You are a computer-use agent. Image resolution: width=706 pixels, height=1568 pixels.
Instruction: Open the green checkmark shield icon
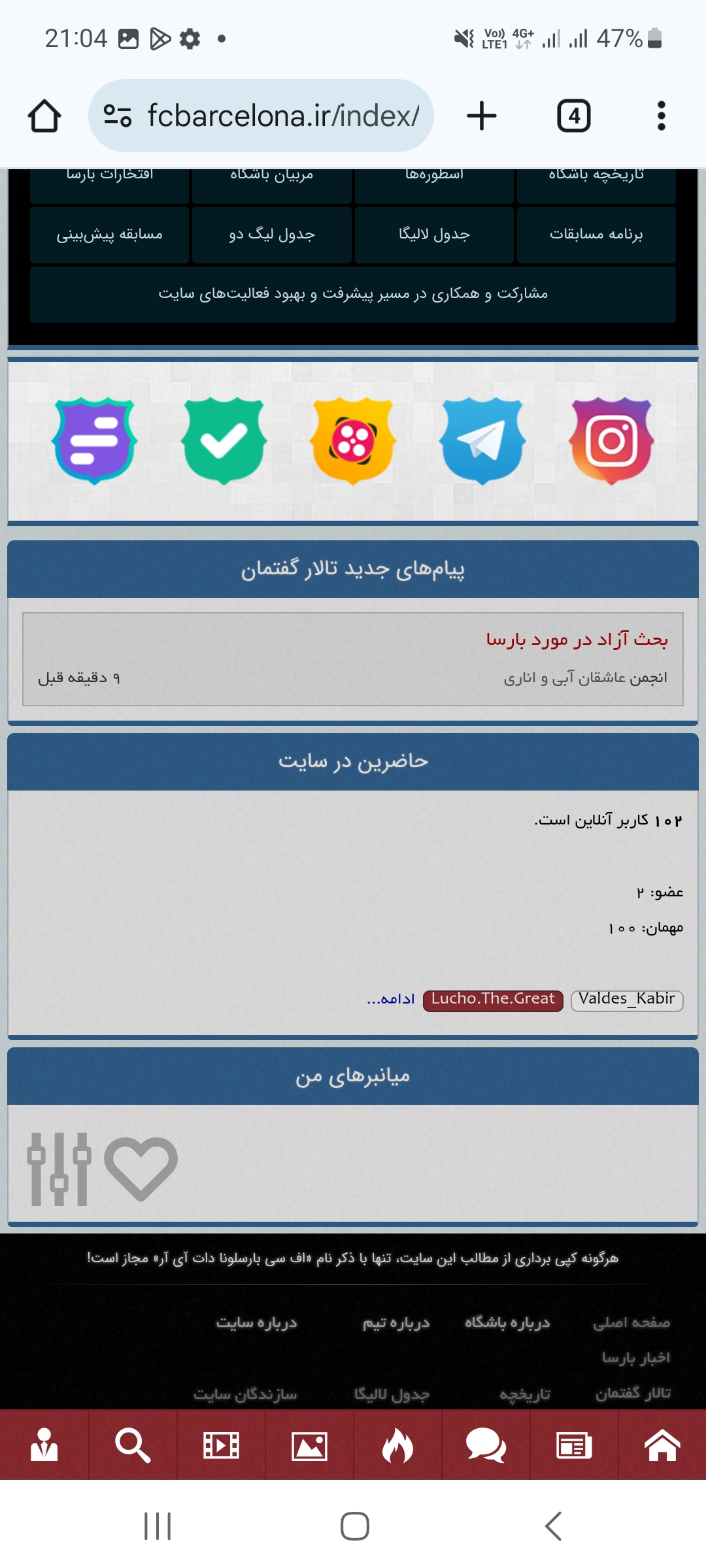(224, 441)
